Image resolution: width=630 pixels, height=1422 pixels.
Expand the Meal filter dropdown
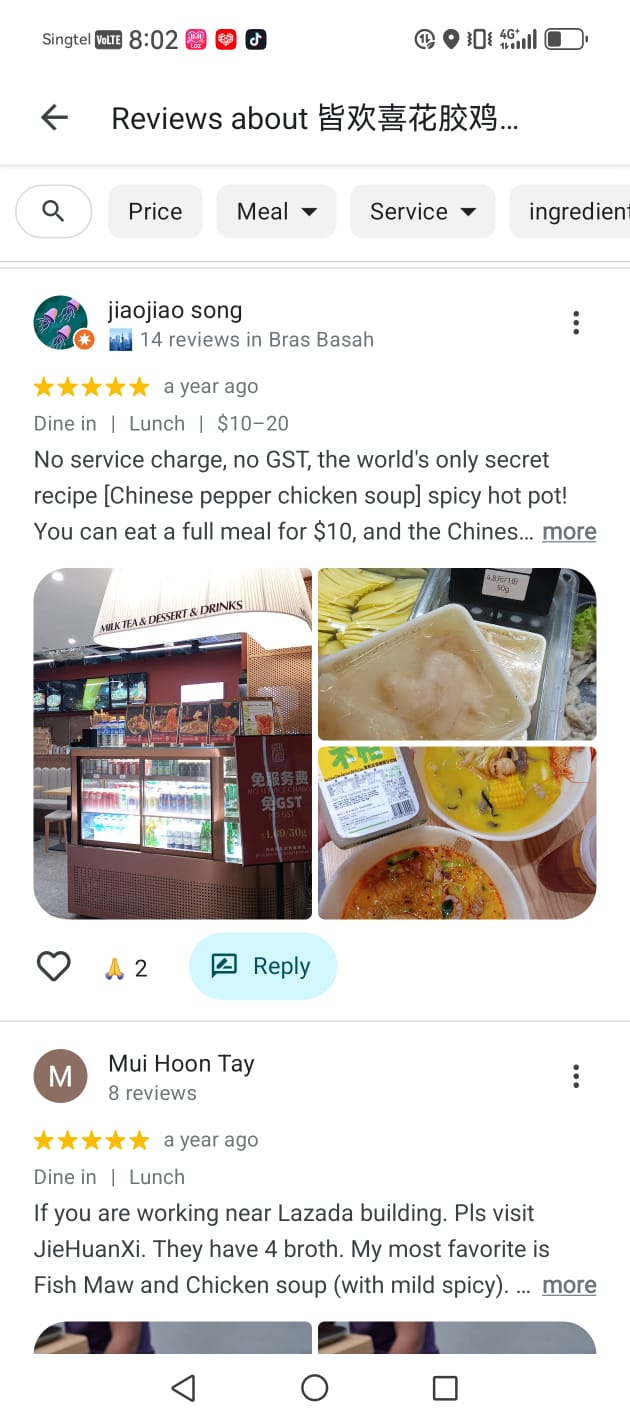tap(276, 211)
